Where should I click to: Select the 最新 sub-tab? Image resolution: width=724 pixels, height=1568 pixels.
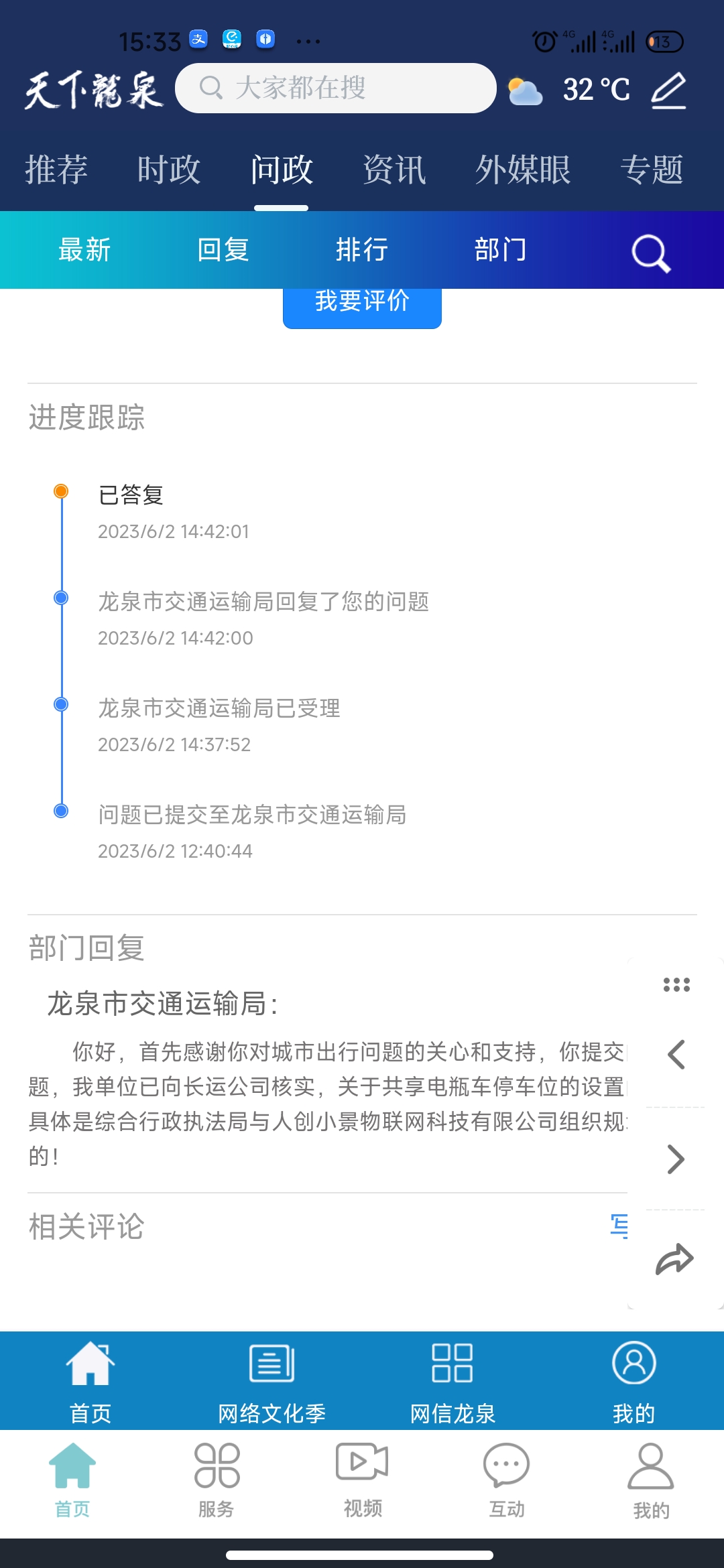84,250
